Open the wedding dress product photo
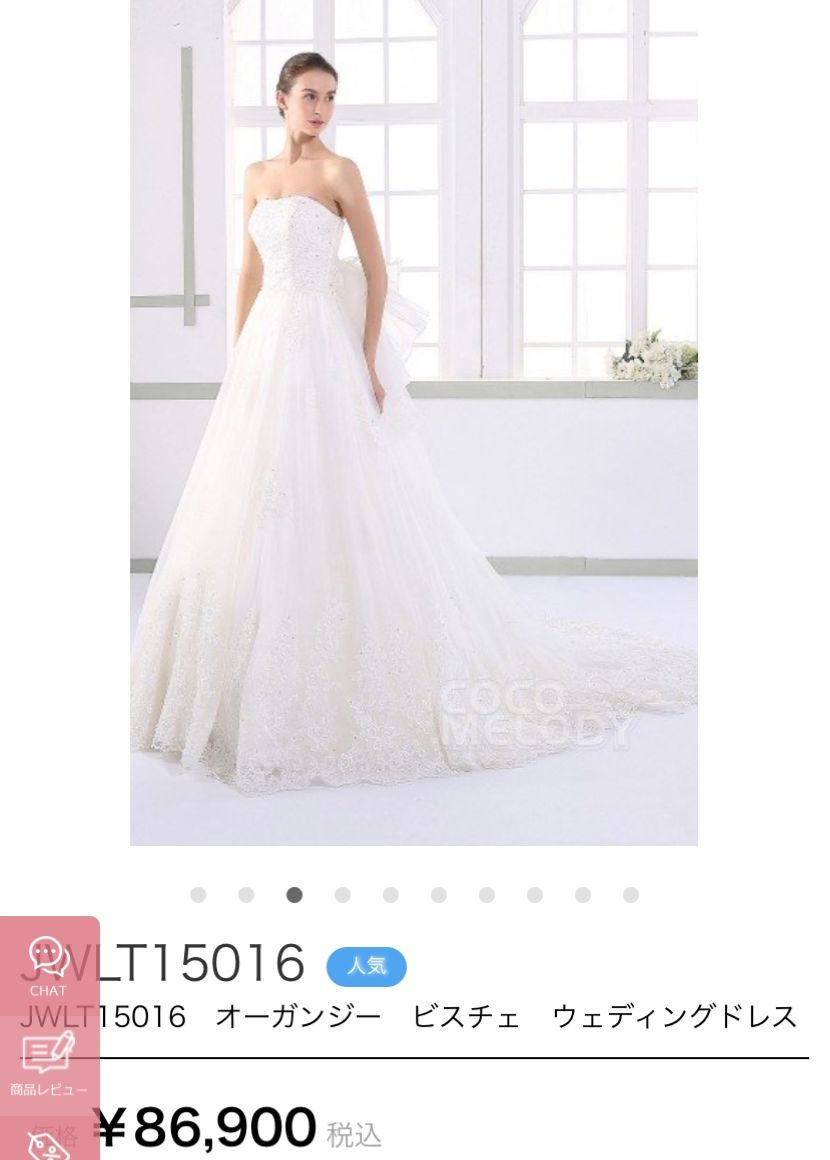The height and width of the screenshot is (1160, 830). pyautogui.click(x=413, y=420)
